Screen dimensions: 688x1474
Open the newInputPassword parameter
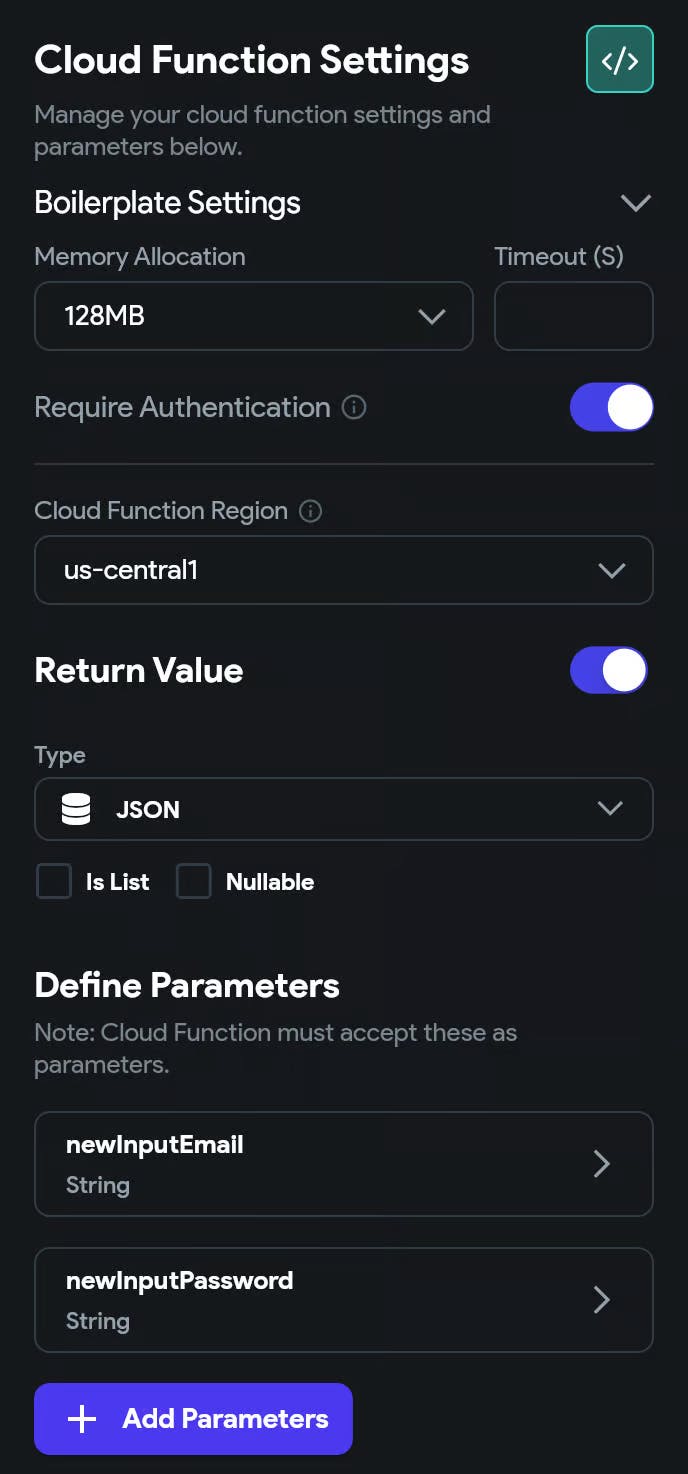pos(343,1300)
